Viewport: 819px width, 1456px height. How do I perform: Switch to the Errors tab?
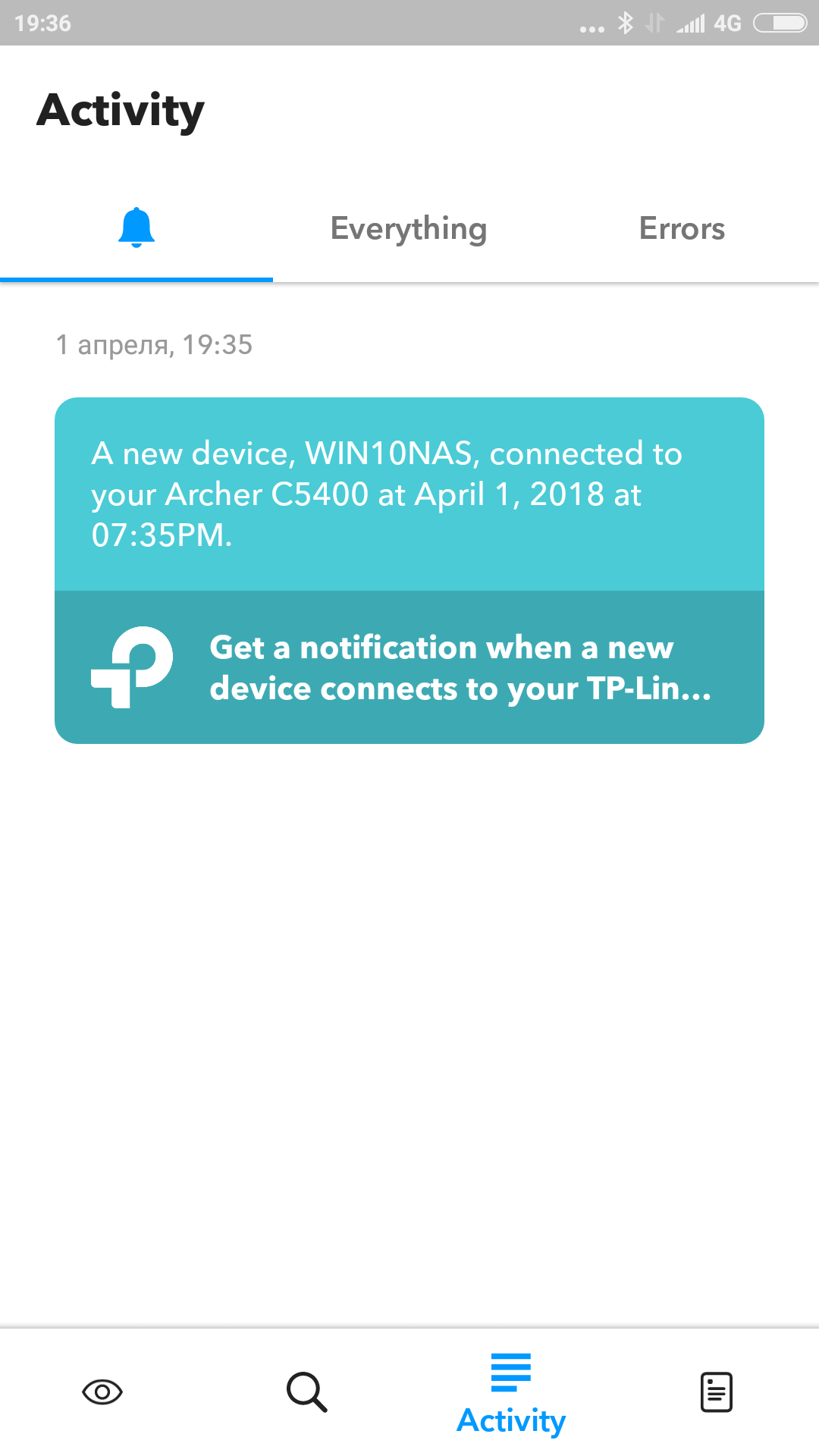(682, 228)
